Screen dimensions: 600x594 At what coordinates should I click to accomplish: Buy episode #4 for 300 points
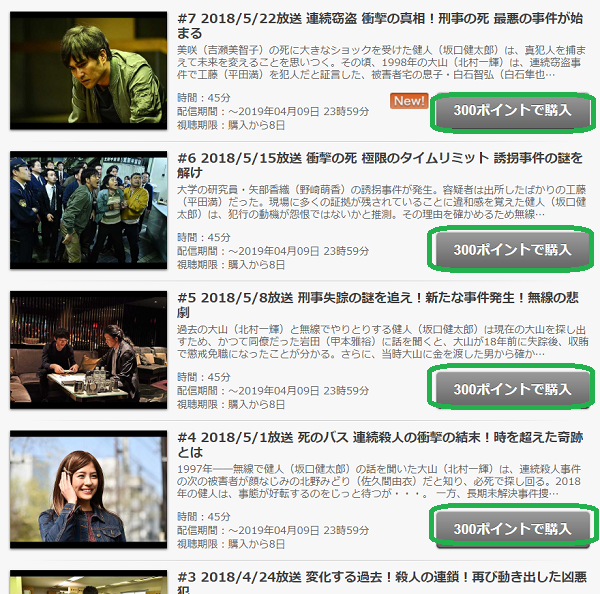[x=512, y=527]
